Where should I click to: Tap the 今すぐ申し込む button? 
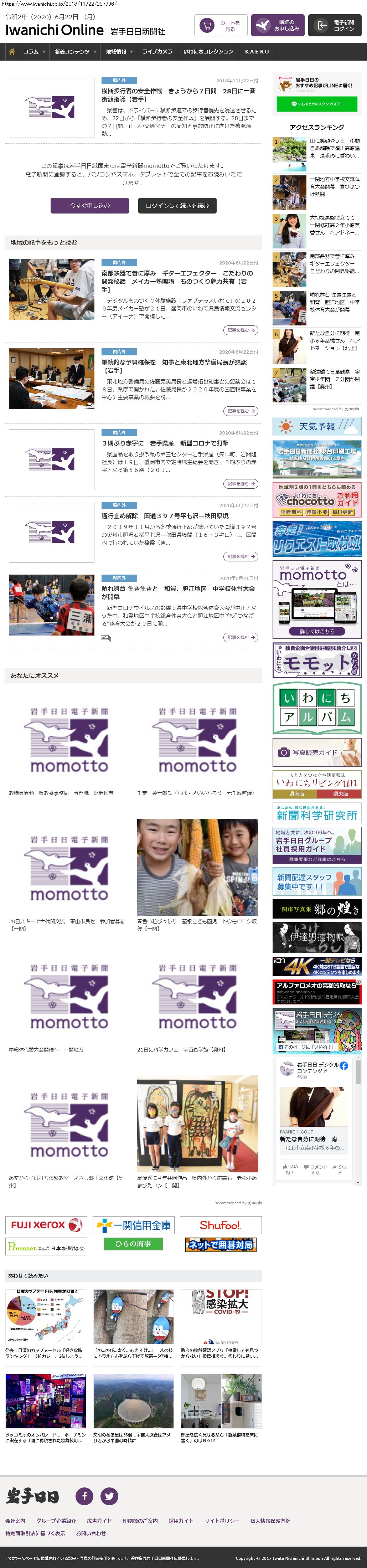click(x=89, y=206)
